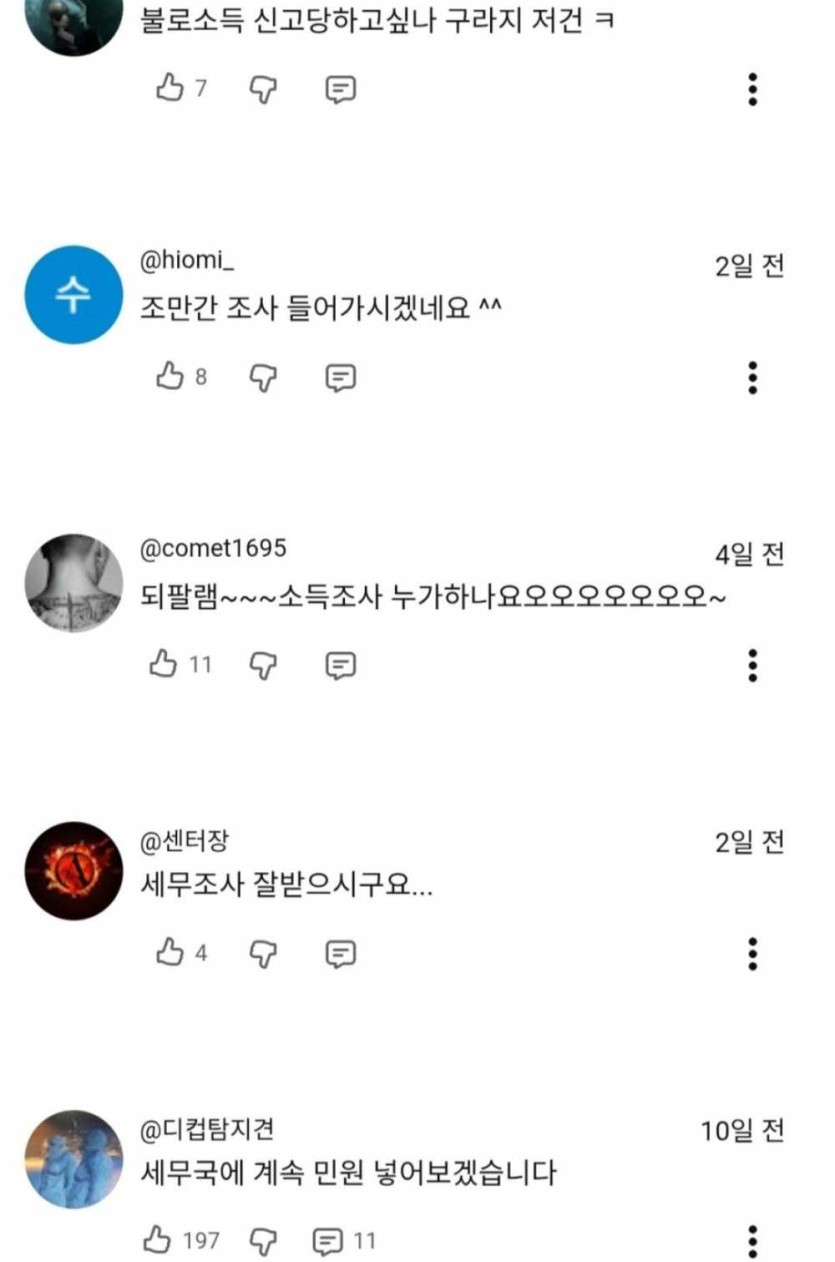This screenshot has width=835, height=1262.
Task: Open overflow menu on @디컵탐지견's comment
Action: (753, 1240)
